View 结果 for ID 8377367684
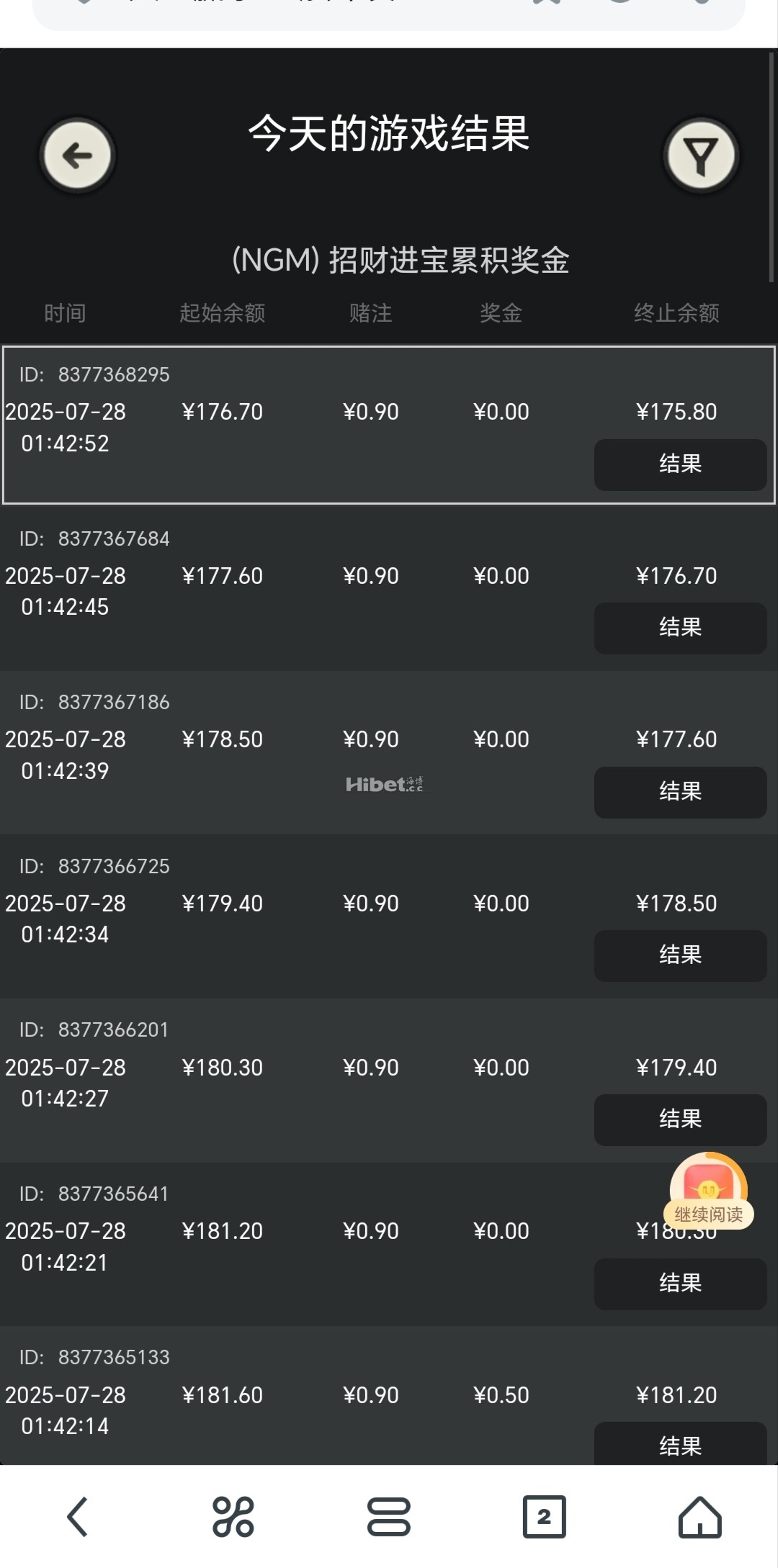The image size is (778, 1568). [x=680, y=628]
